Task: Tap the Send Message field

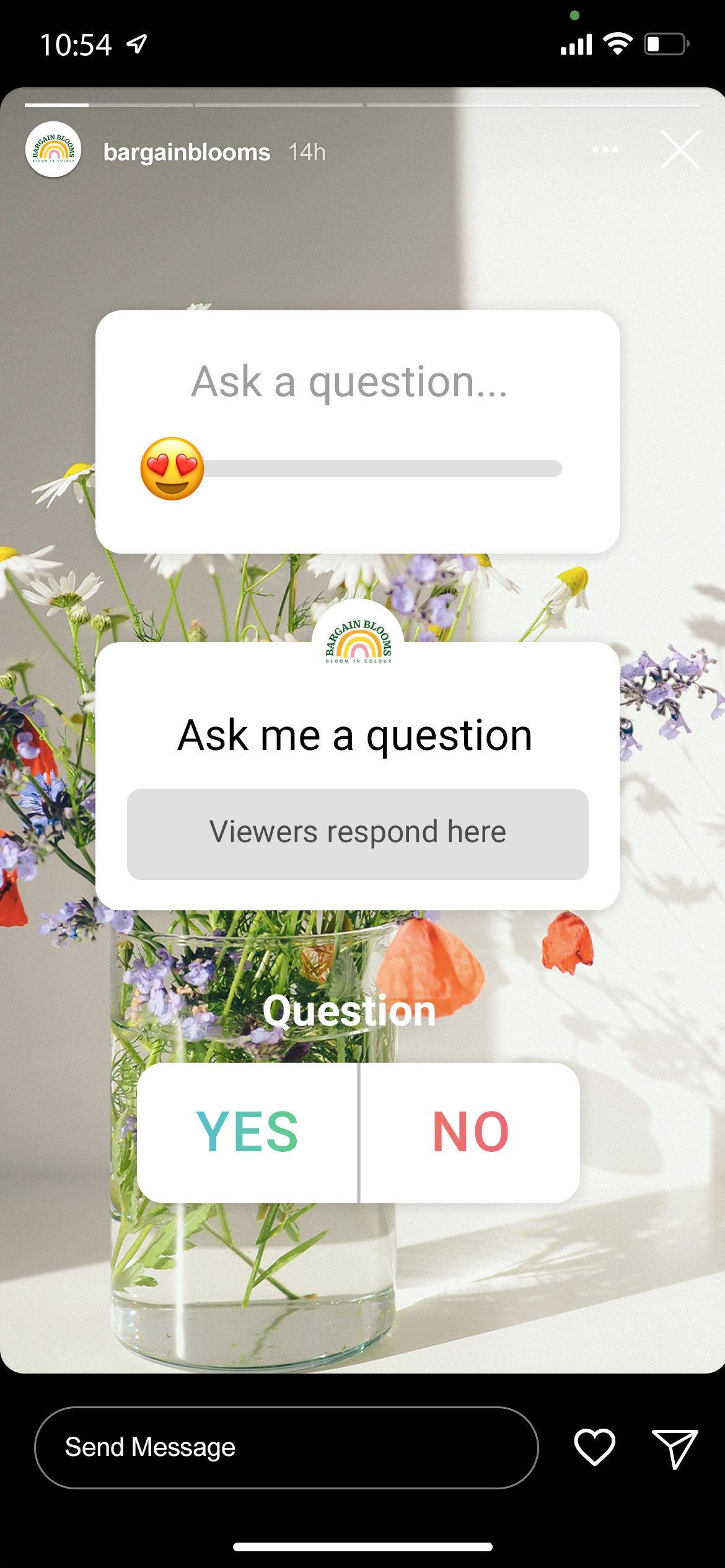Action: click(x=286, y=1447)
